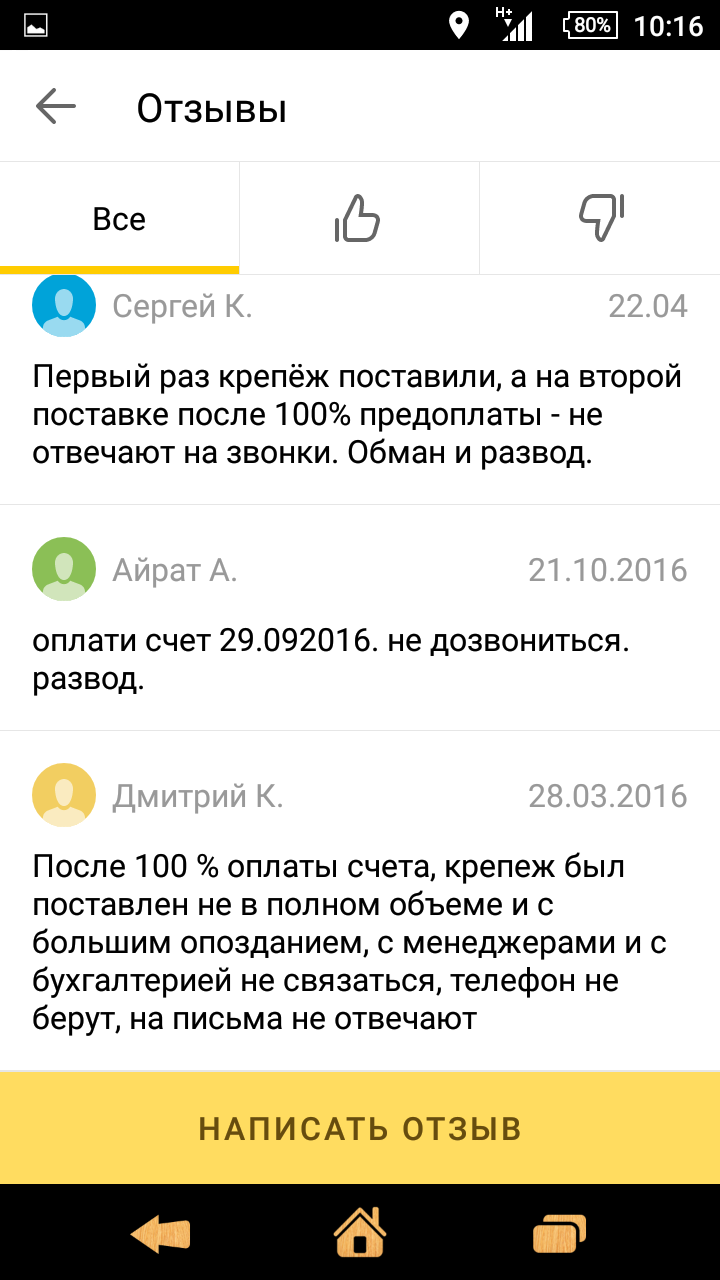The image size is (720, 1280).
Task: Go back from the Отзывы screen
Action: [x=55, y=107]
